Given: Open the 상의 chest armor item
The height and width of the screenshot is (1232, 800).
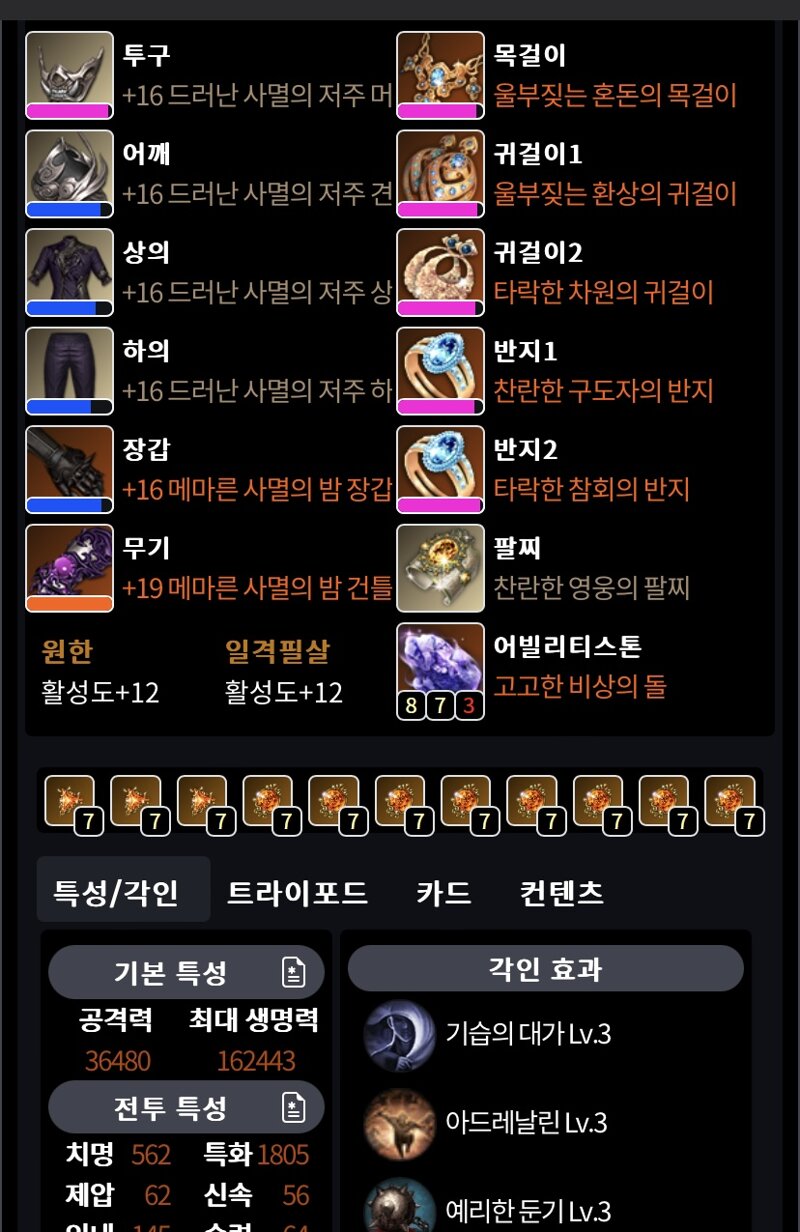Looking at the screenshot, I should pos(69,272).
